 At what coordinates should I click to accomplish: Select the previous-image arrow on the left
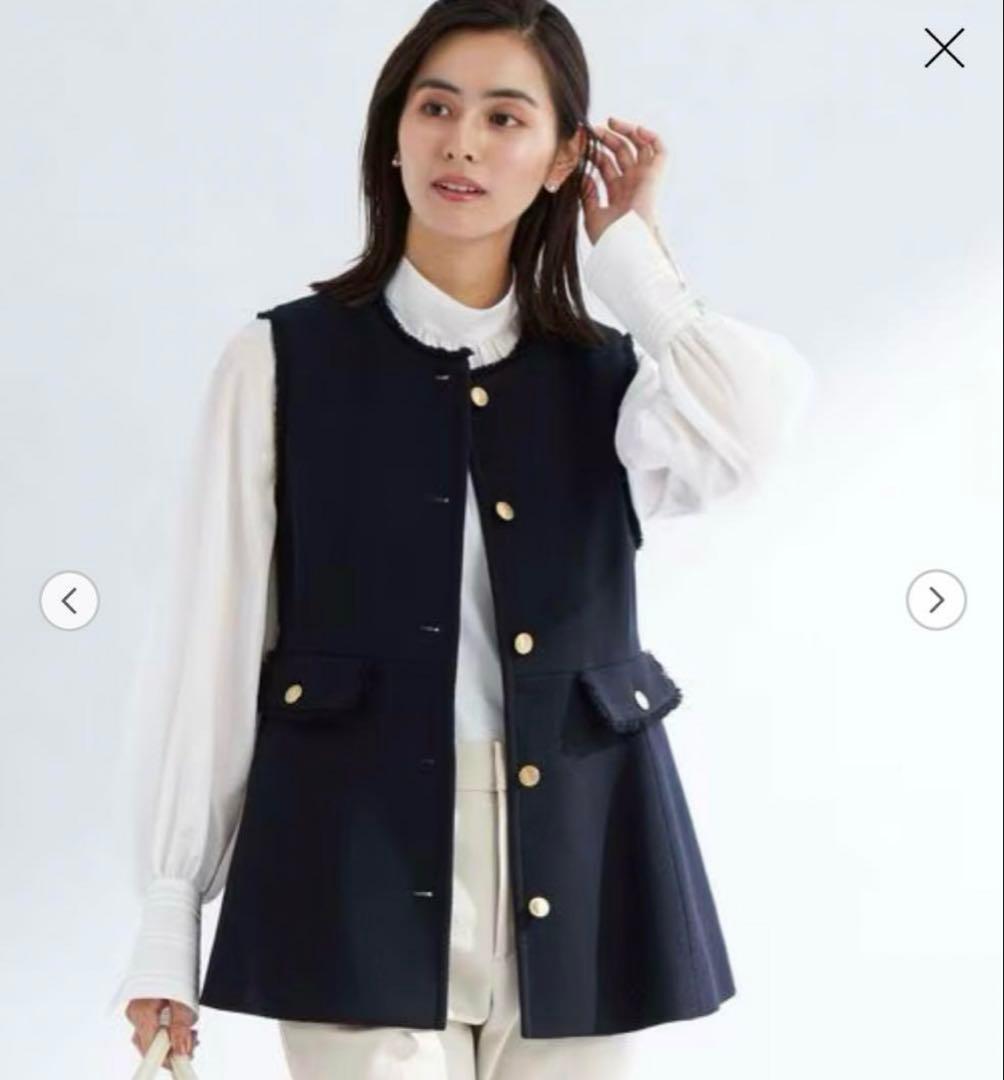[x=69, y=600]
